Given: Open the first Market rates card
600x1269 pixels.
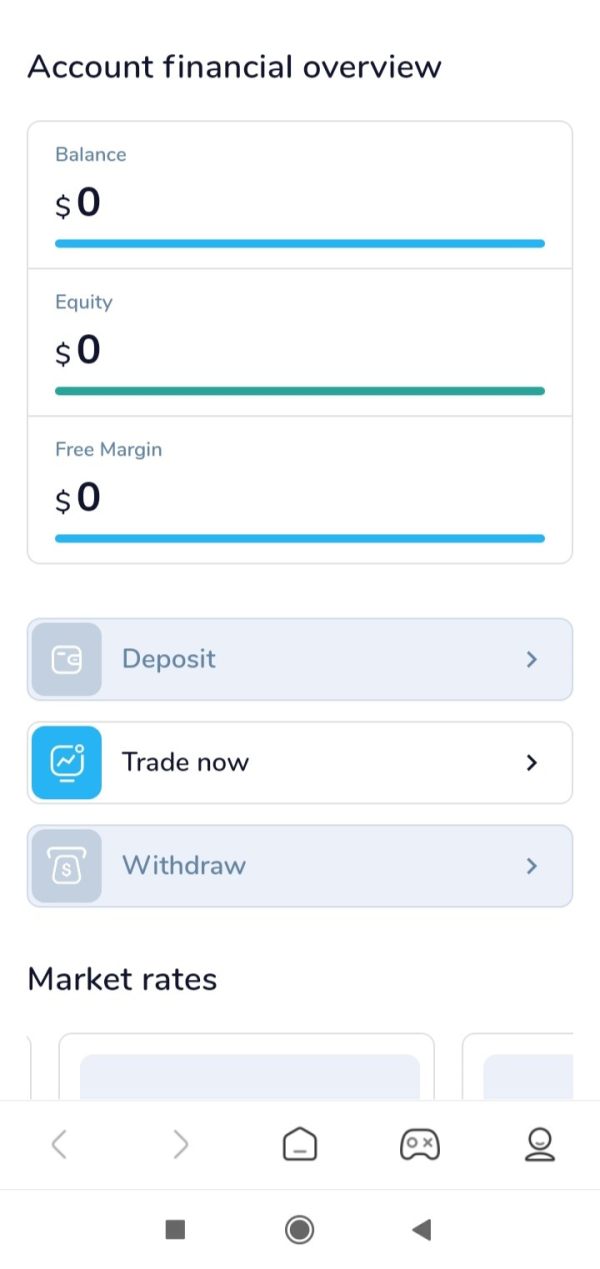Looking at the screenshot, I should [x=247, y=1067].
